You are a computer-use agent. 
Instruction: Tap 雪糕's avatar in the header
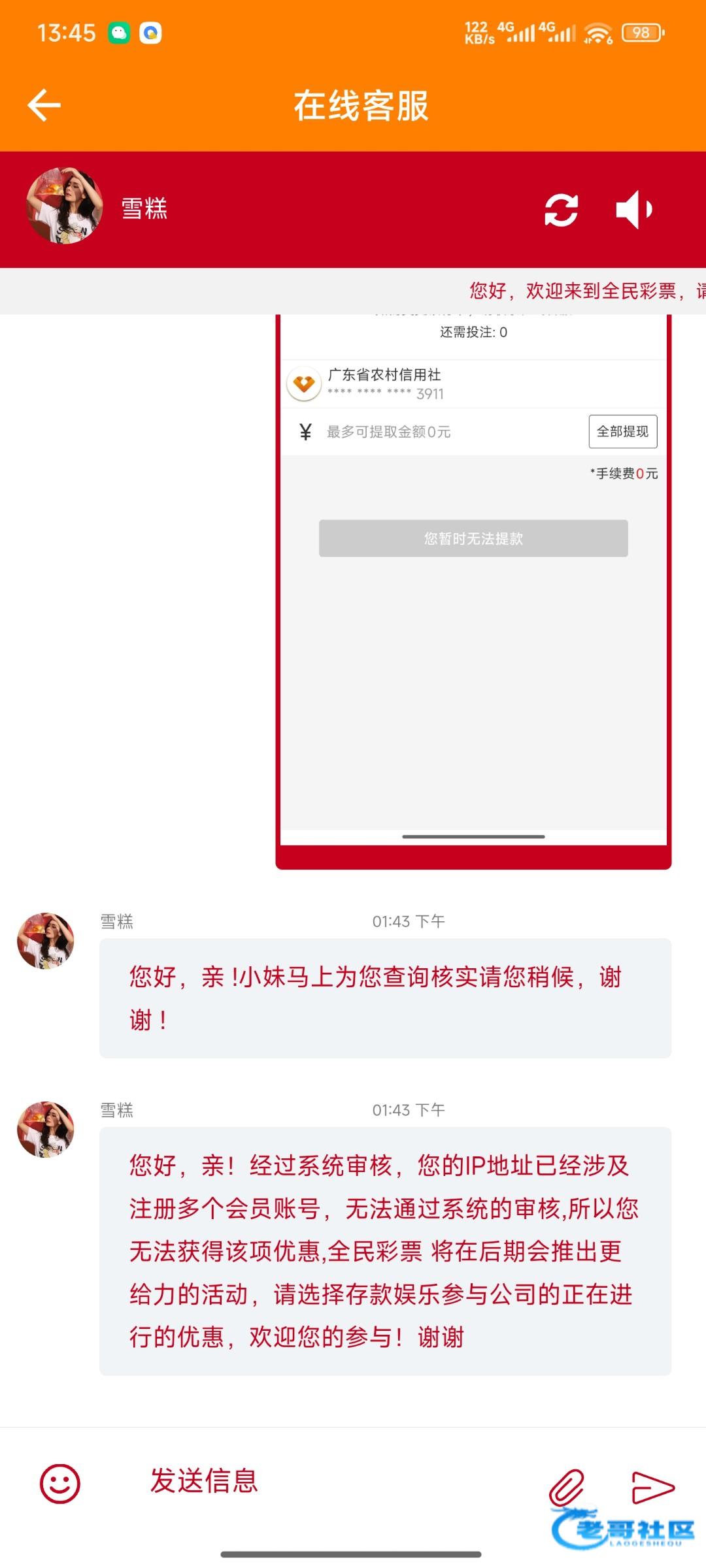click(64, 206)
